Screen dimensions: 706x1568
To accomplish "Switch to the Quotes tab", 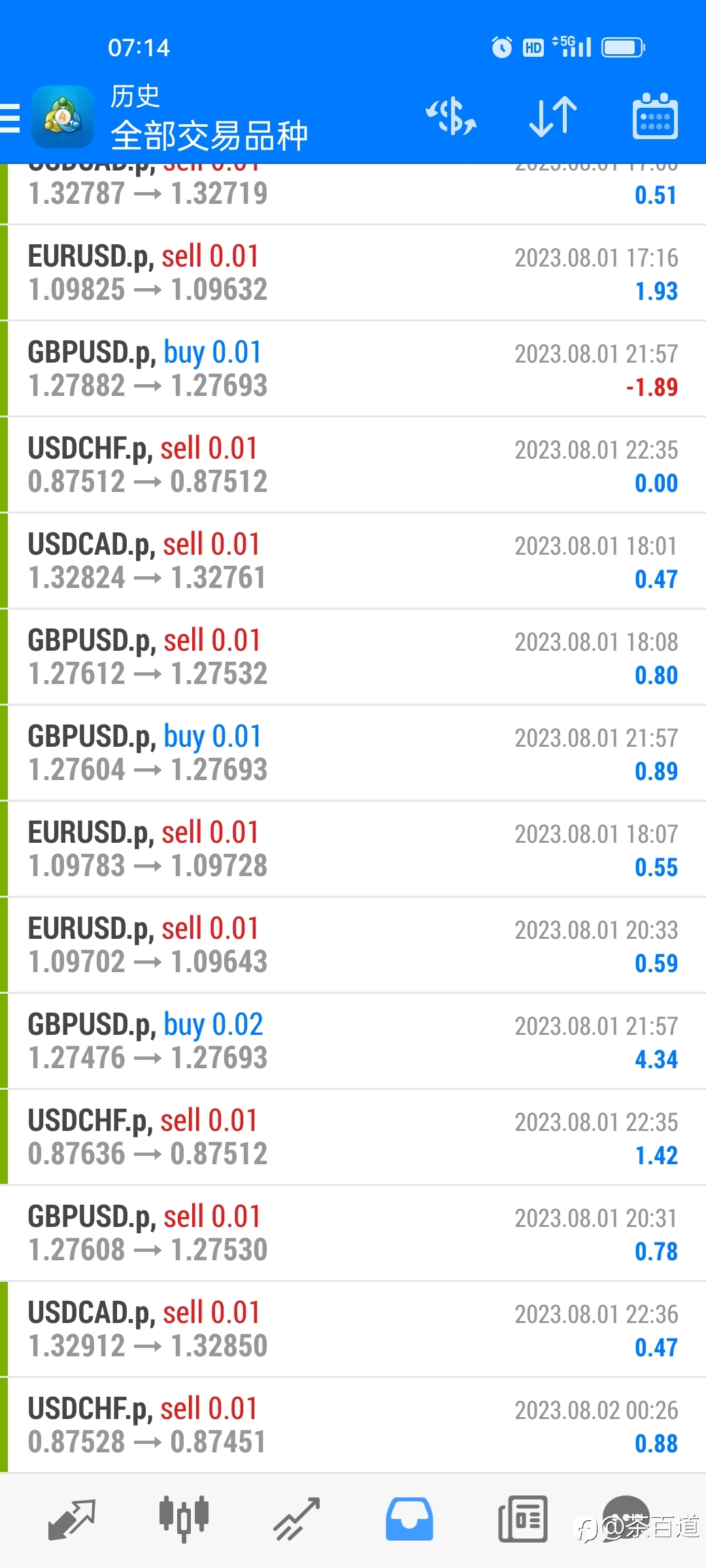I will (x=72, y=1520).
